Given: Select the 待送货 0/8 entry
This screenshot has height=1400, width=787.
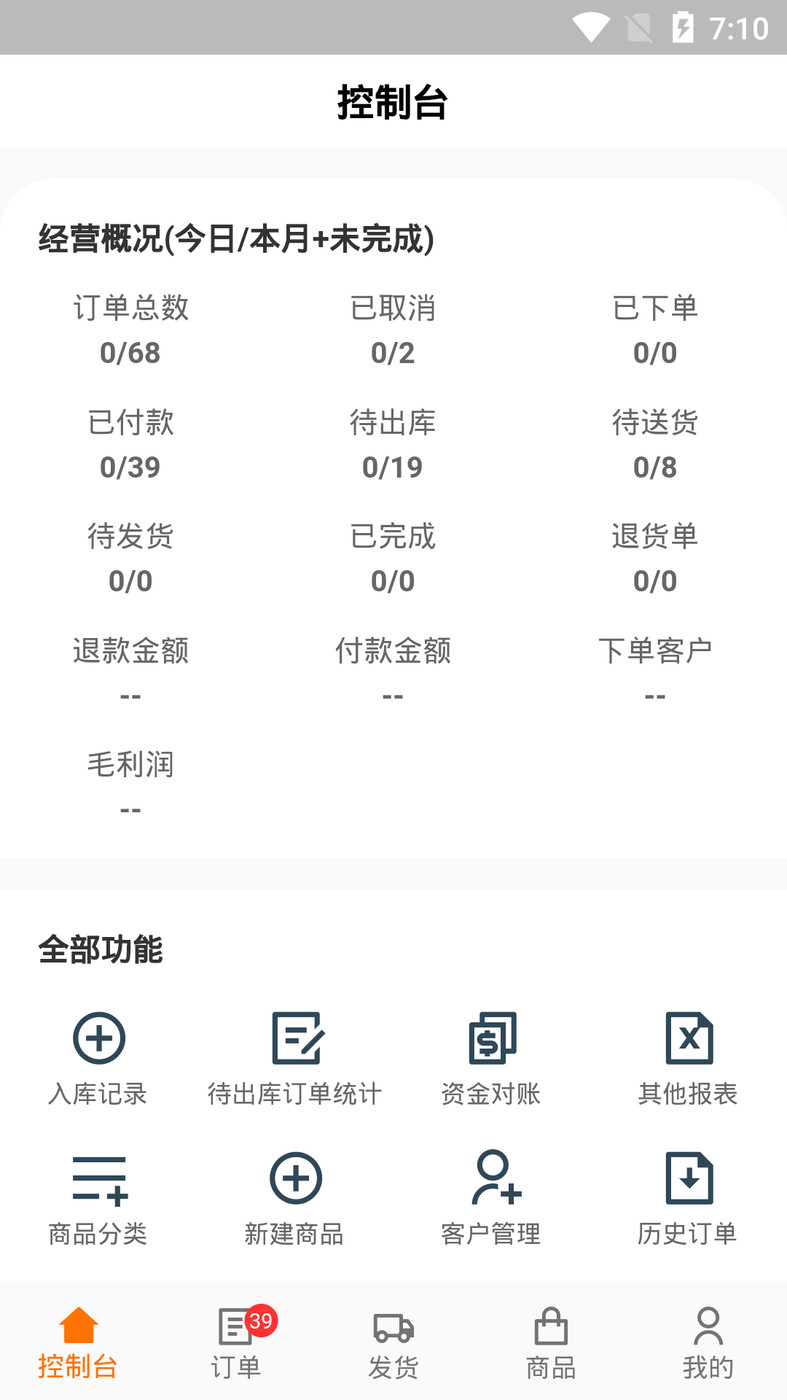Looking at the screenshot, I should point(655,444).
